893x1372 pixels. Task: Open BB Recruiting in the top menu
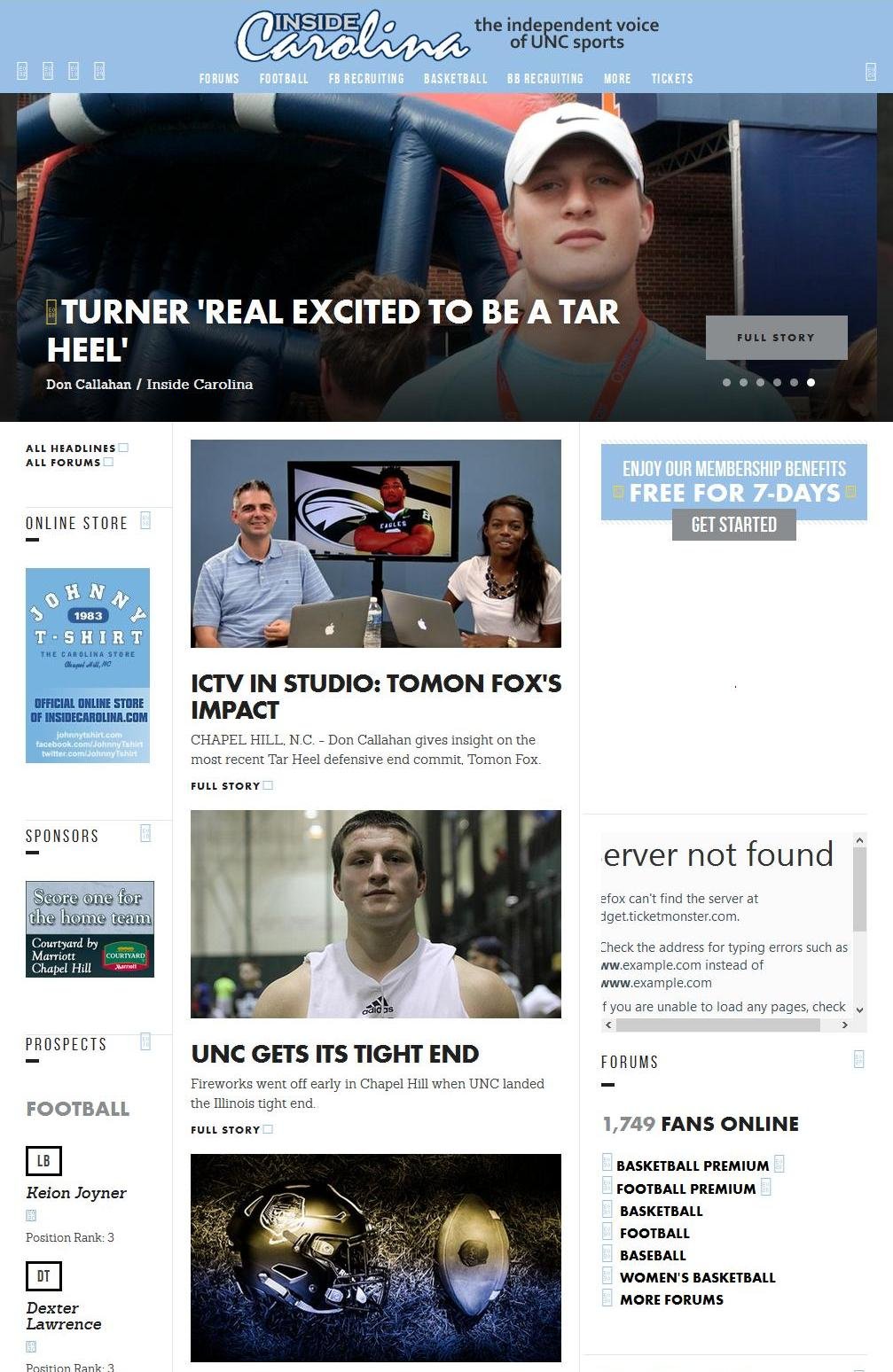(545, 79)
